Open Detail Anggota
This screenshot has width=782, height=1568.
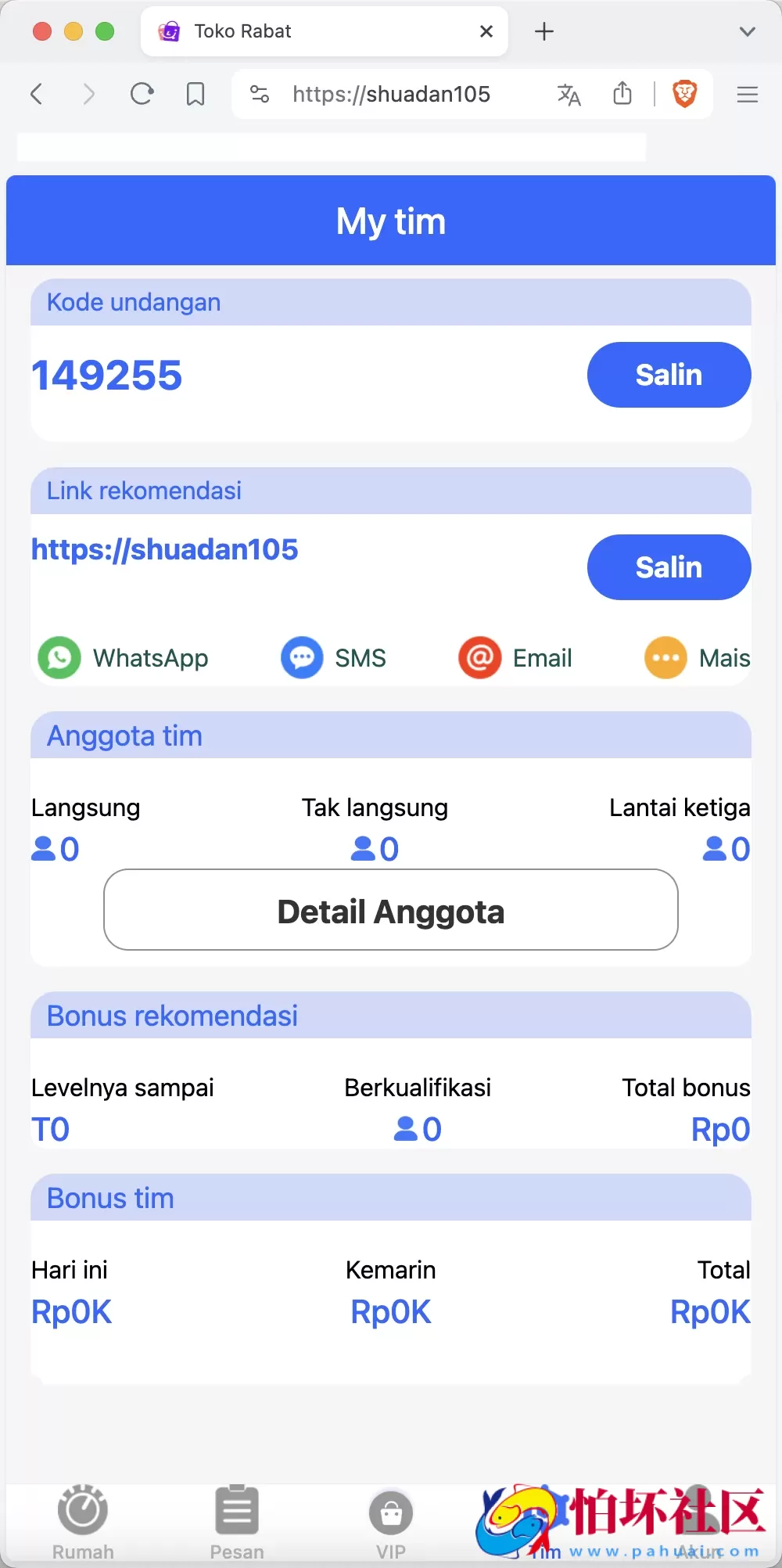coord(391,910)
